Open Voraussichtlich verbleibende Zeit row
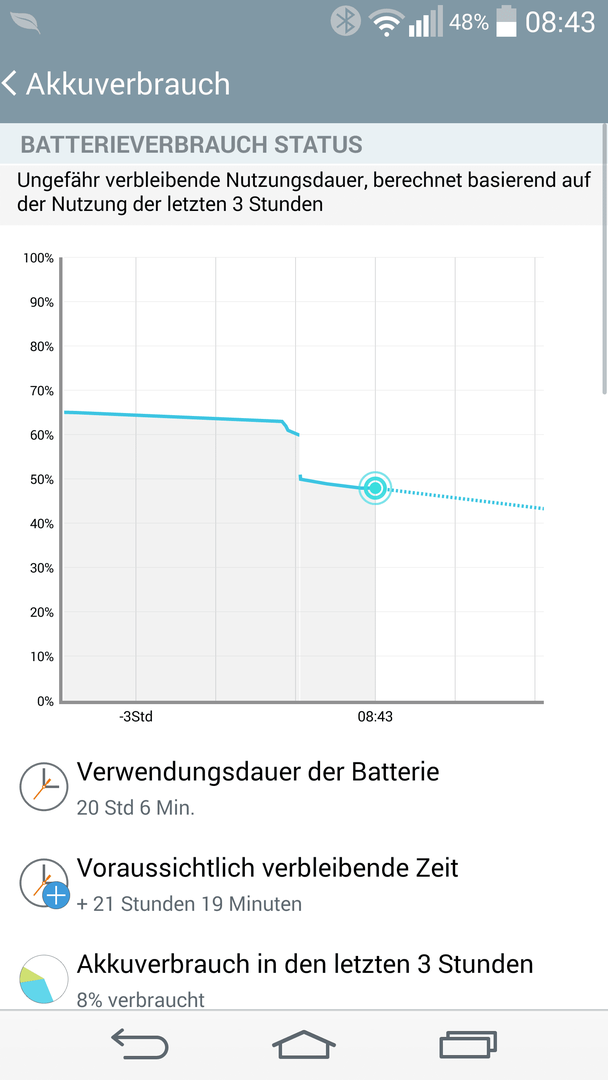Image resolution: width=608 pixels, height=1080 pixels. click(304, 883)
